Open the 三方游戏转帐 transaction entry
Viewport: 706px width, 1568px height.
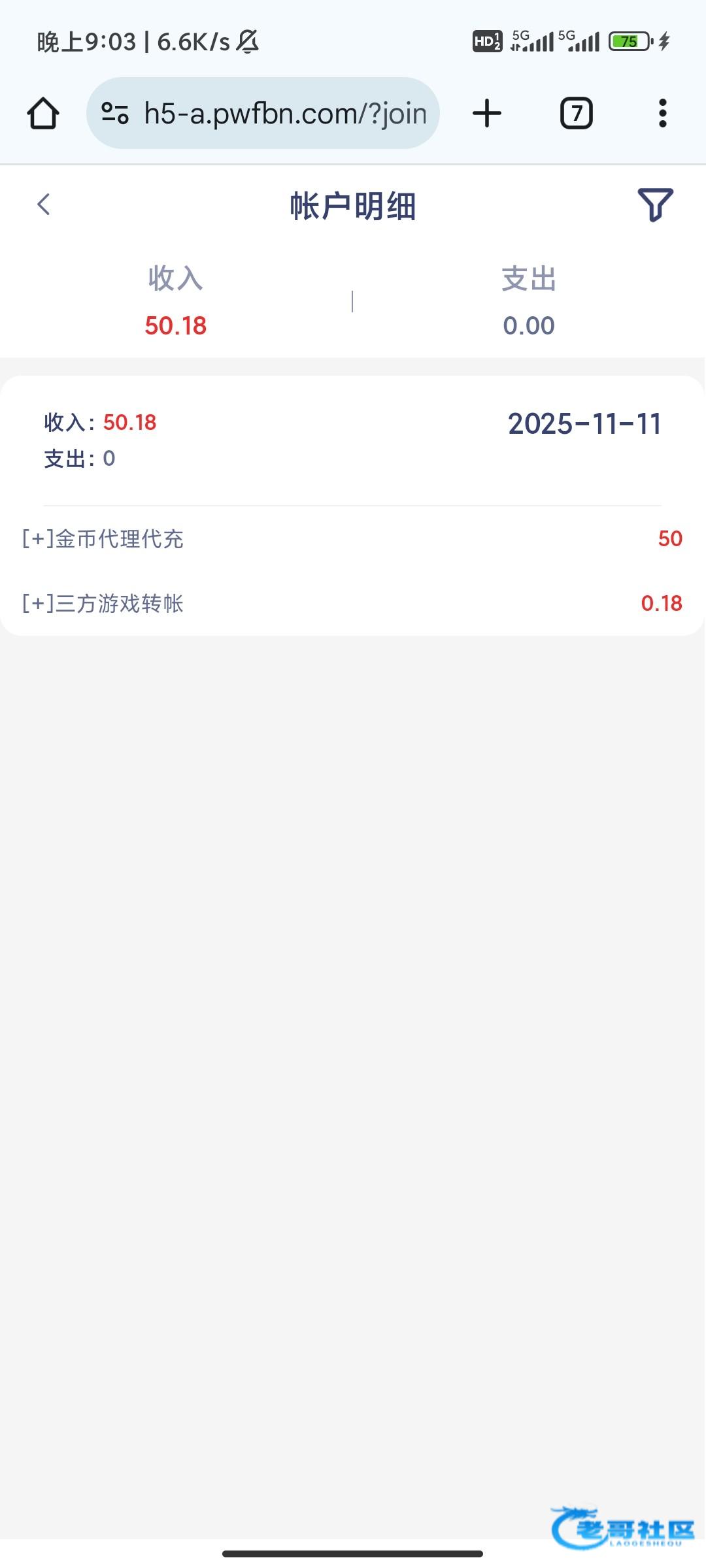(x=352, y=603)
